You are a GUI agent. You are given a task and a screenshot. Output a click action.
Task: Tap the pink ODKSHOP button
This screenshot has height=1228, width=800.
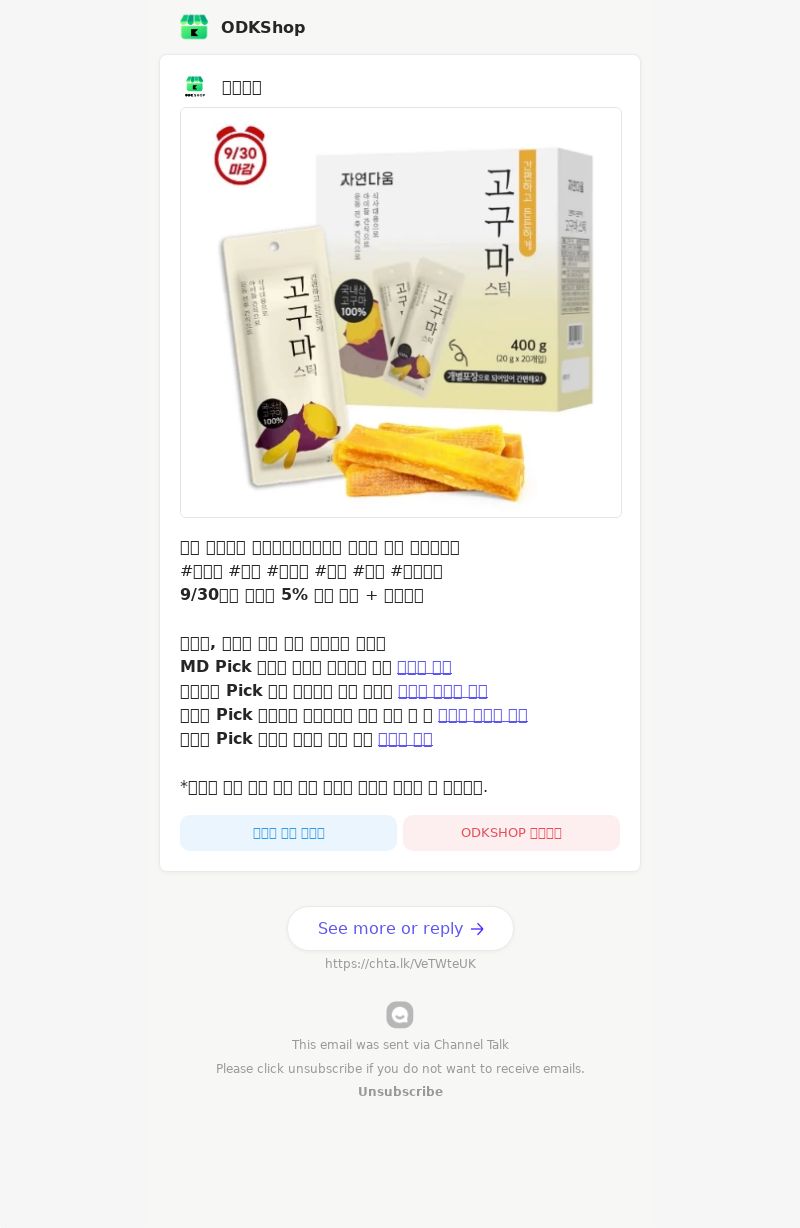[x=511, y=833]
